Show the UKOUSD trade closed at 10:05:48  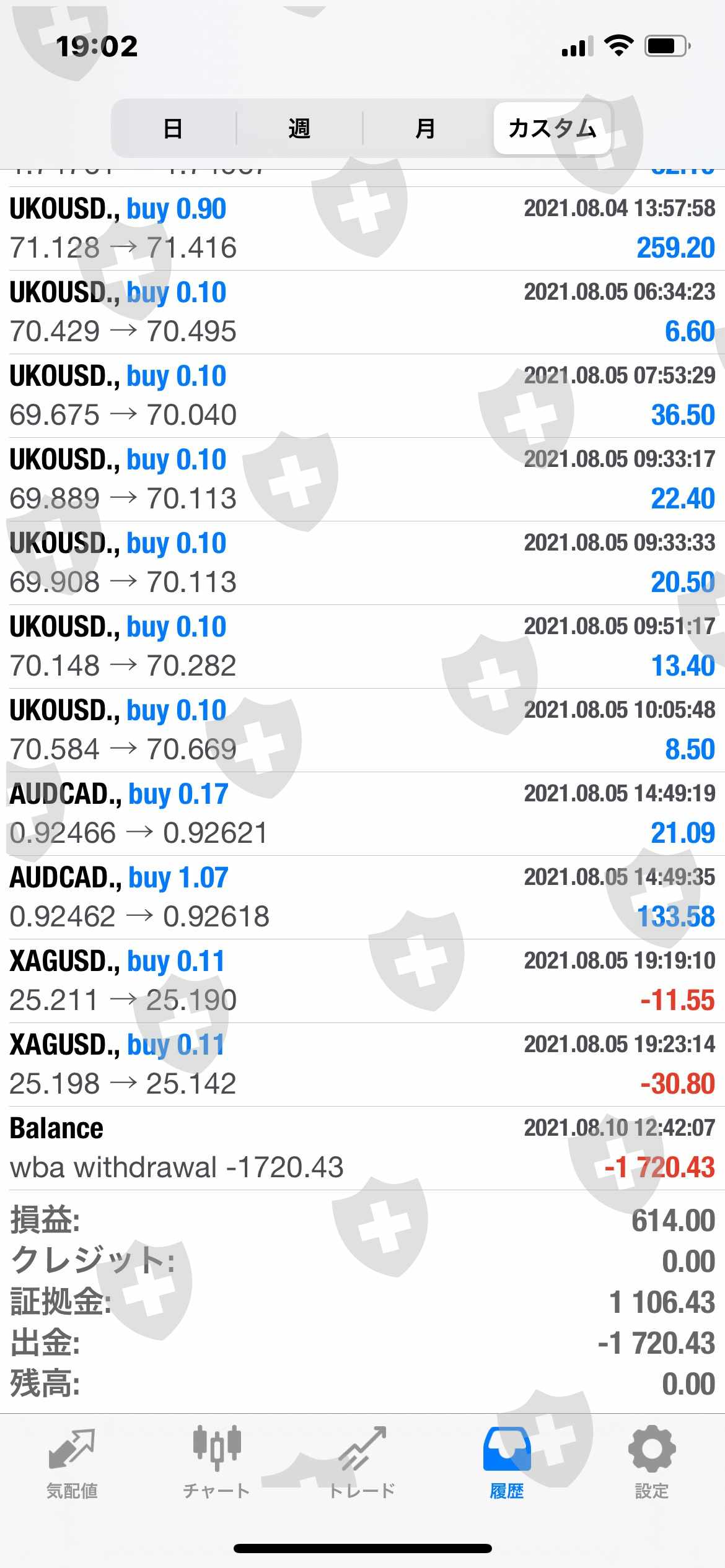(362, 730)
